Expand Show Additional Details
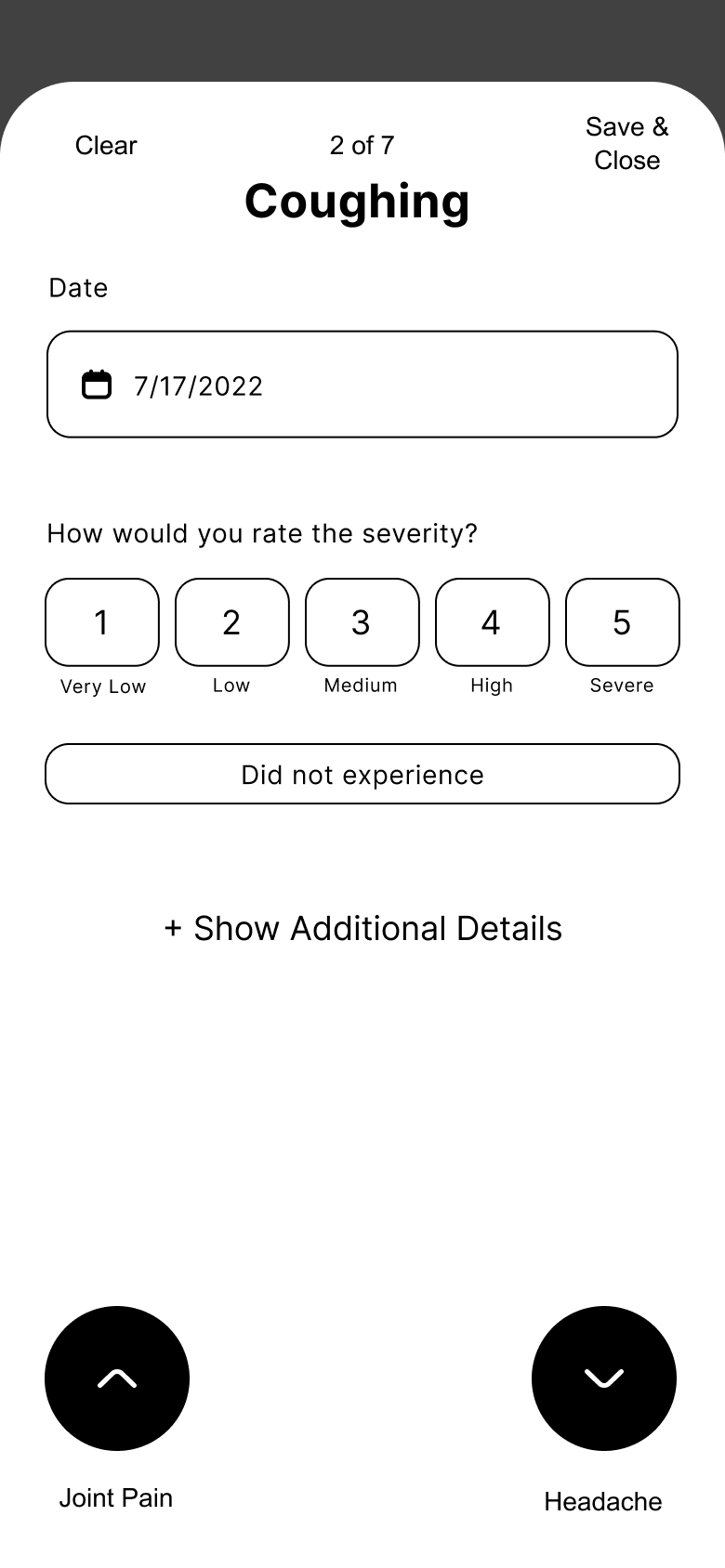This screenshot has width=725, height=1568. coord(362,928)
